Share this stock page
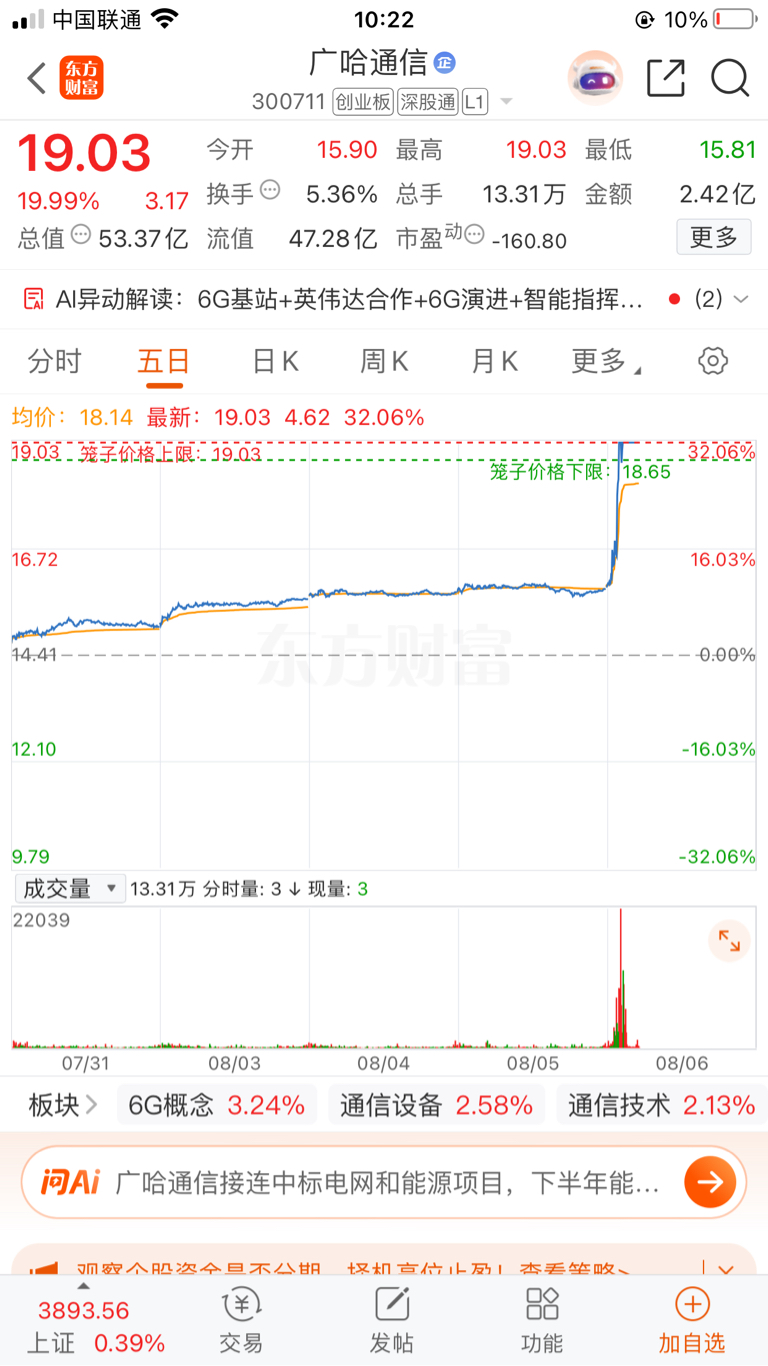768x1366 pixels. click(x=666, y=78)
